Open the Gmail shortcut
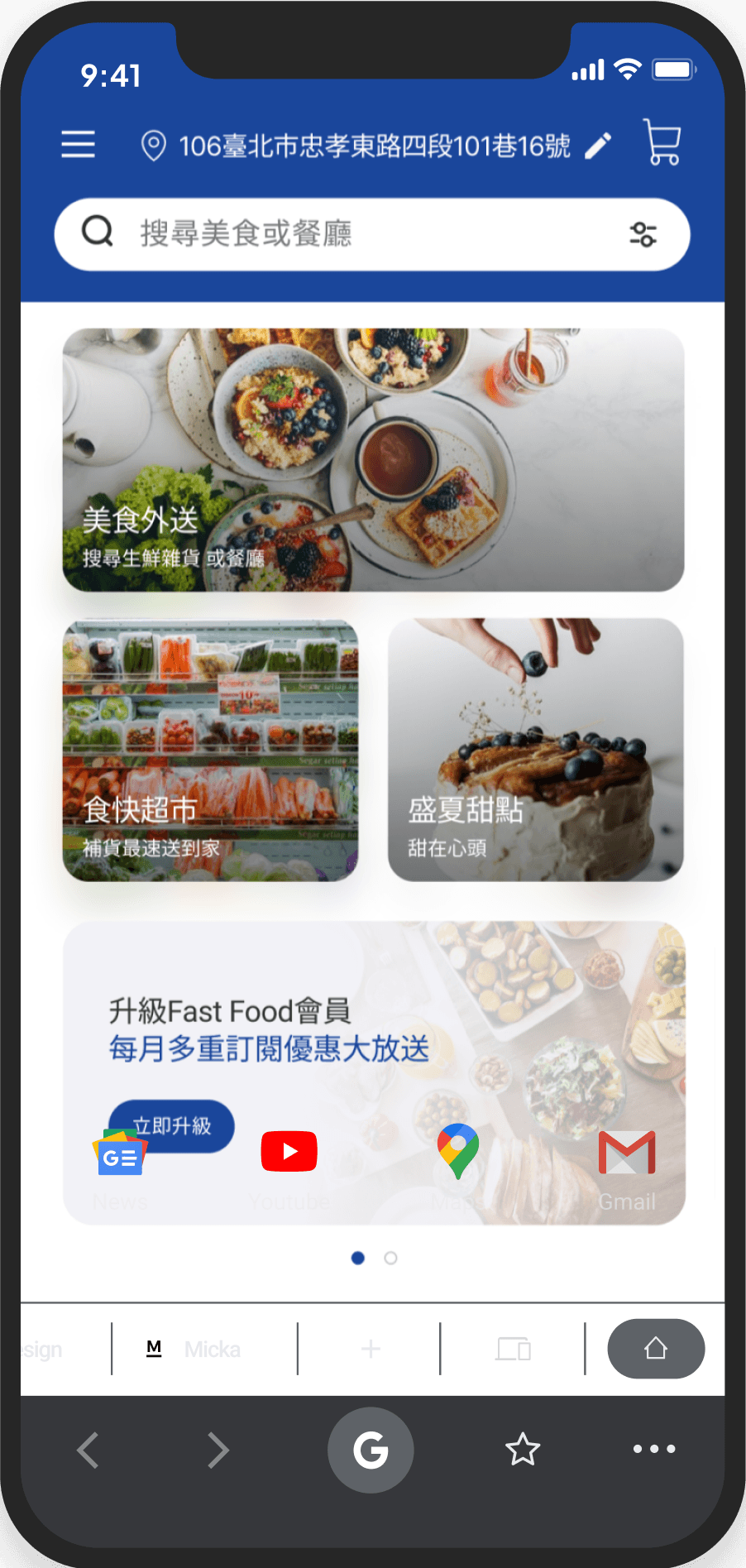 (627, 1153)
